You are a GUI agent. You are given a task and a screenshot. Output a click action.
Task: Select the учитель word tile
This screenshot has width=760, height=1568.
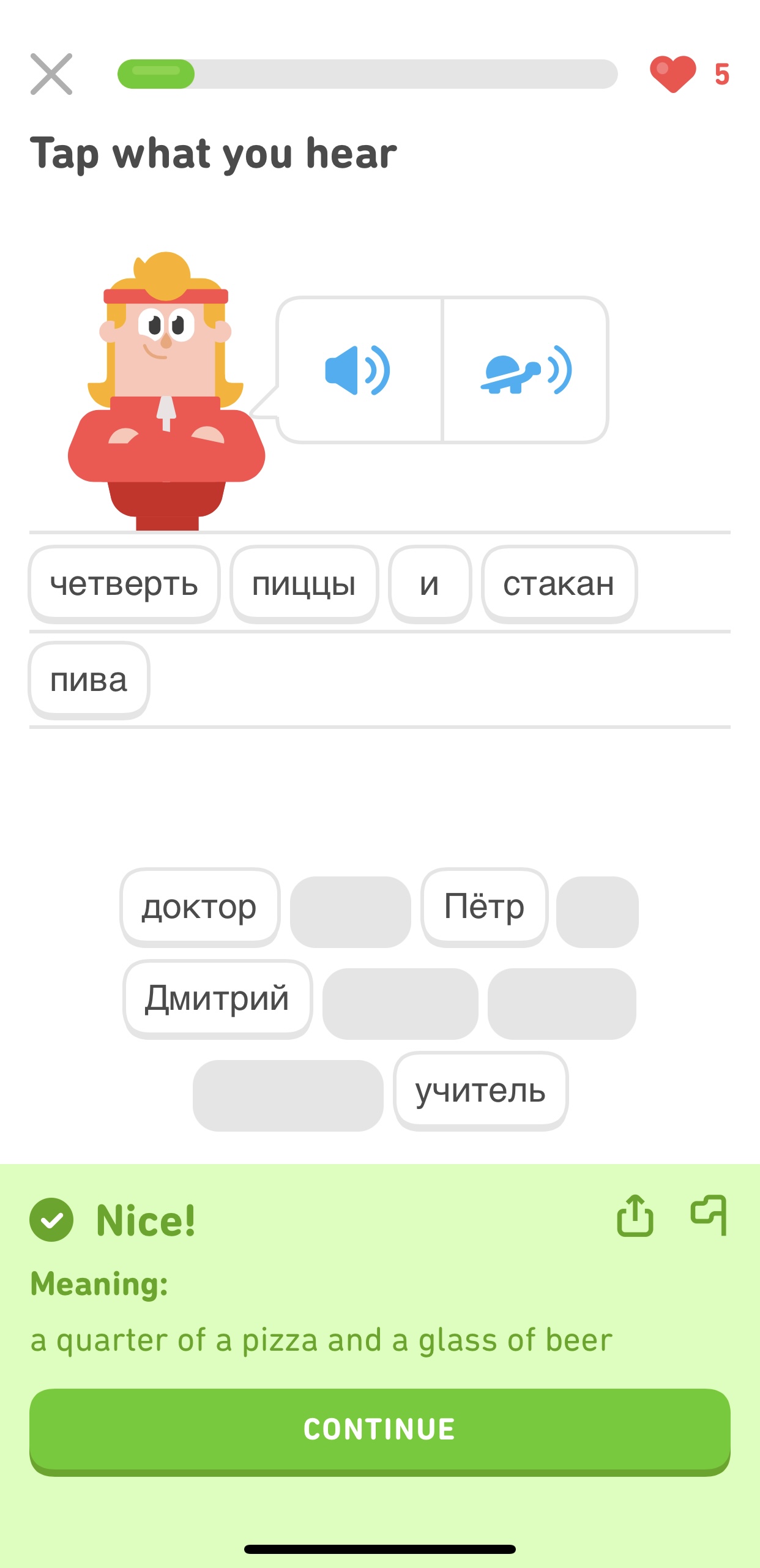click(x=480, y=1091)
